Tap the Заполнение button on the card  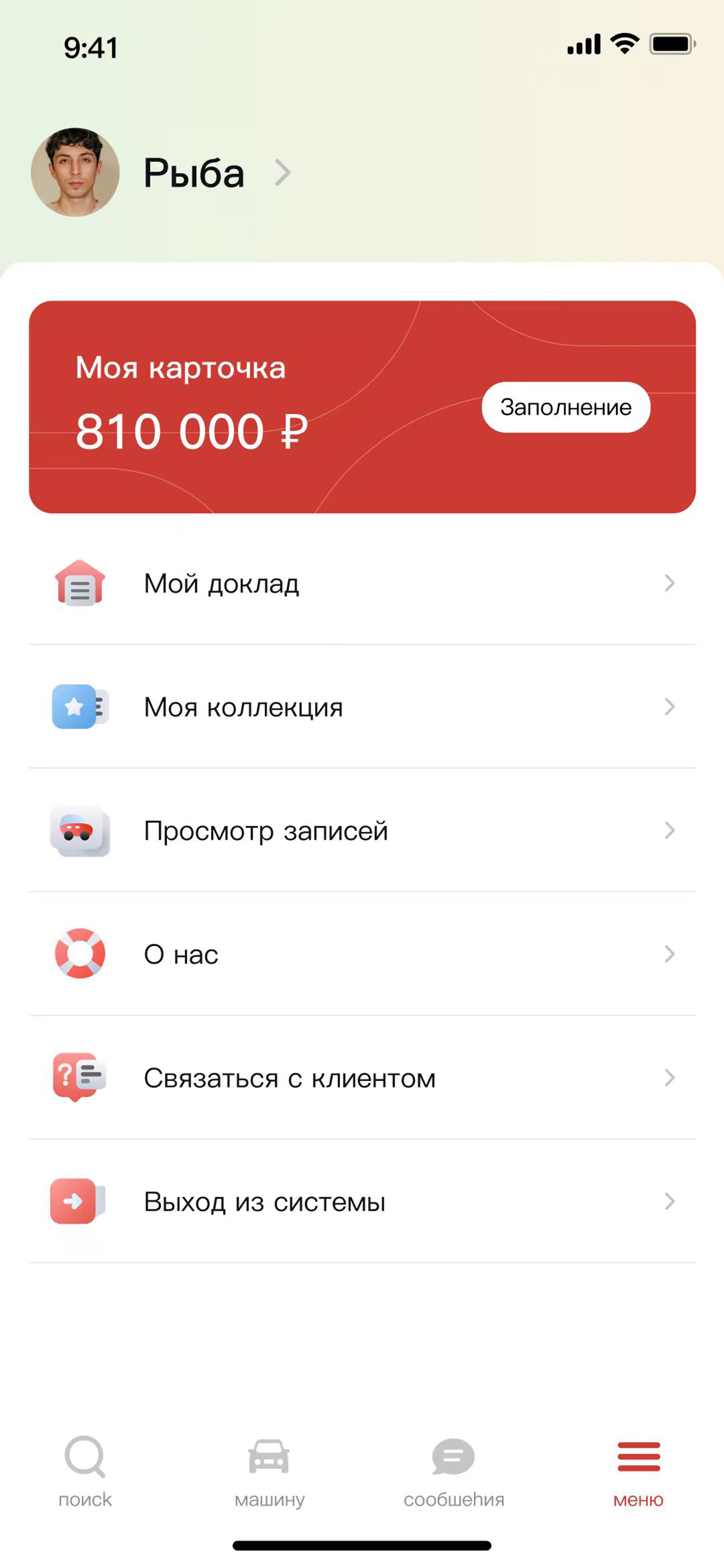pos(565,407)
